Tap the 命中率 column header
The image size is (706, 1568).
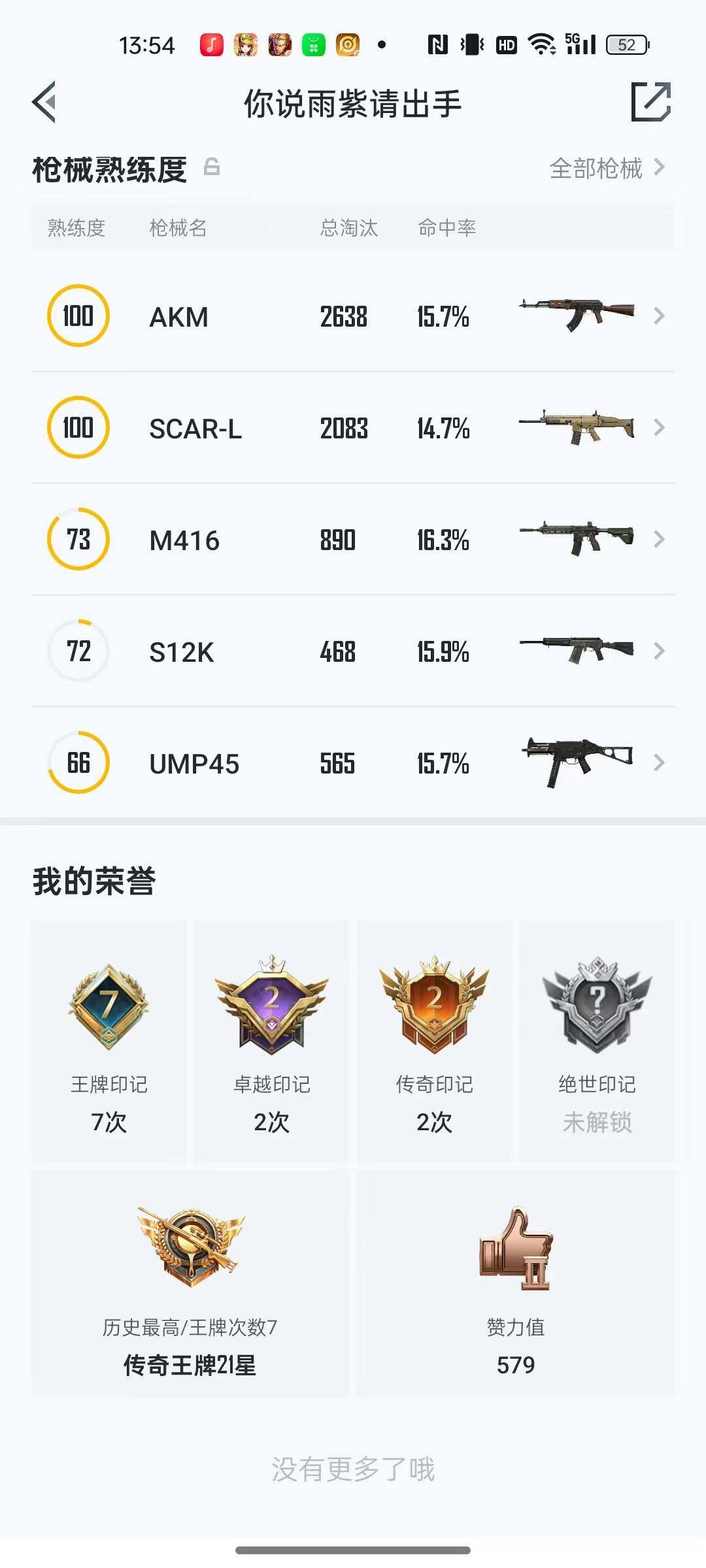point(446,228)
